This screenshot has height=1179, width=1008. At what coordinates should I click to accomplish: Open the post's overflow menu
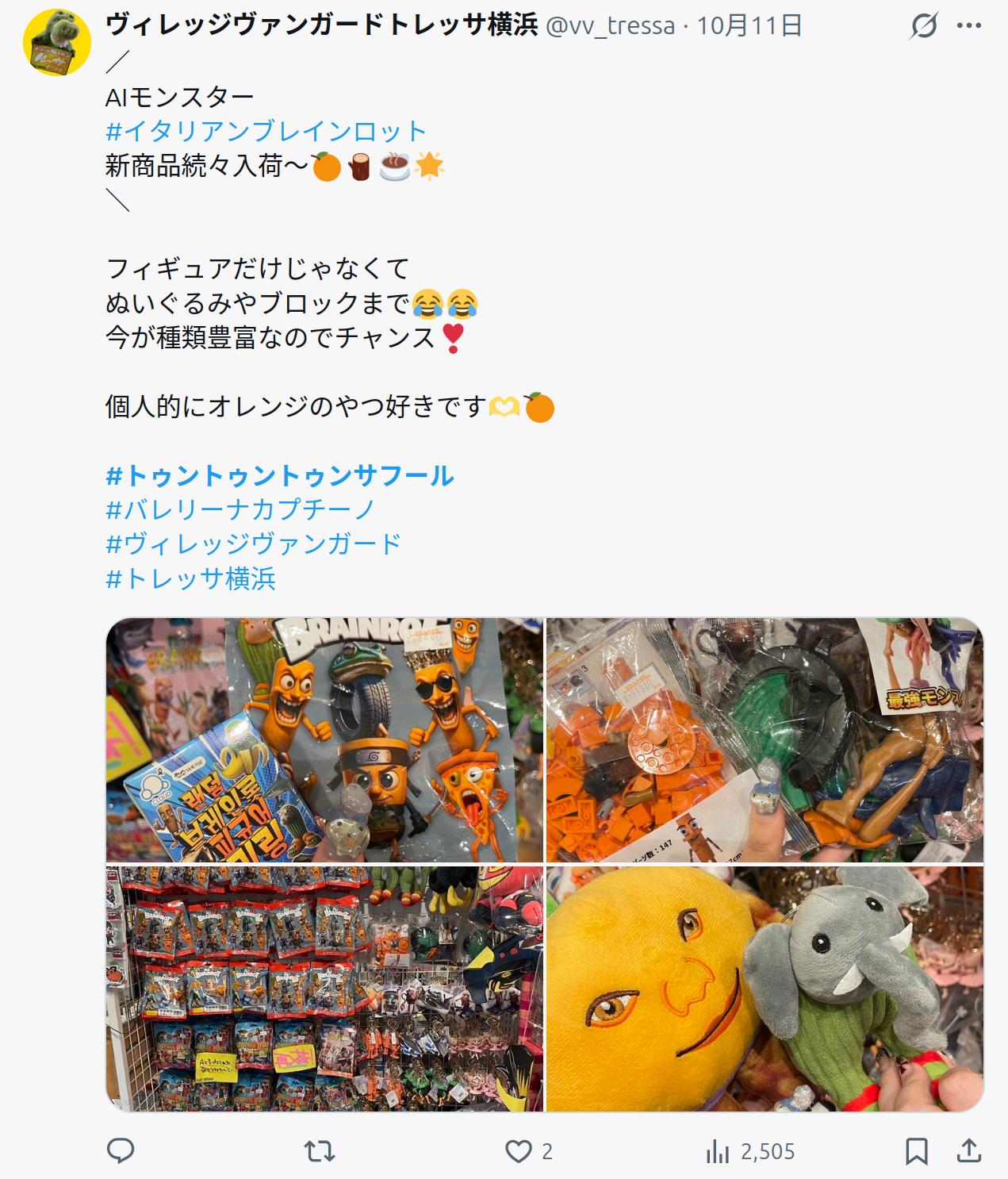click(969, 27)
